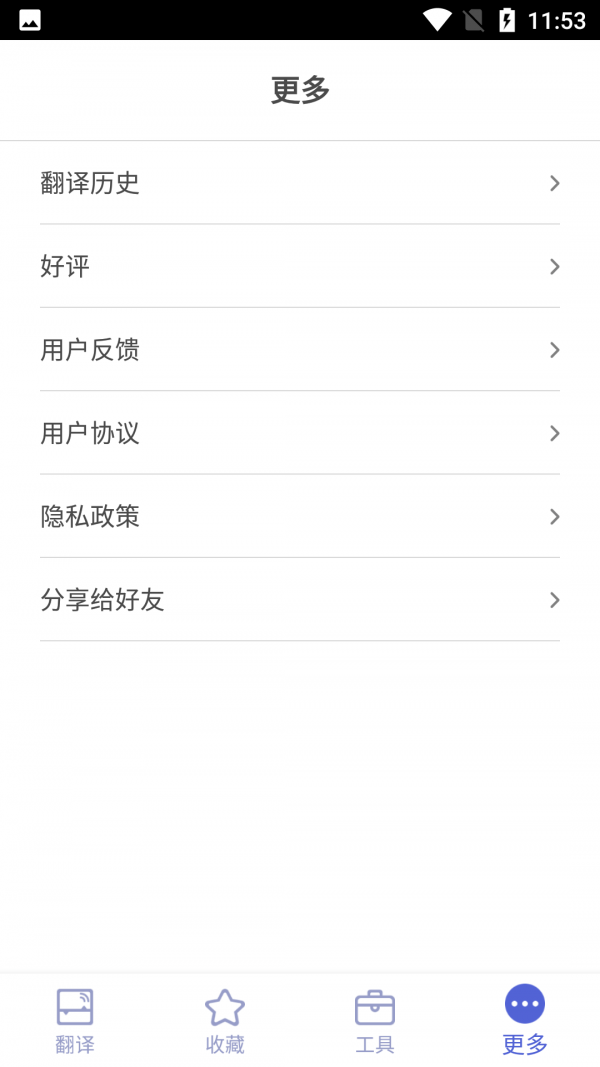
Task: View the 用户协议 user agreement
Action: pyautogui.click(x=300, y=433)
